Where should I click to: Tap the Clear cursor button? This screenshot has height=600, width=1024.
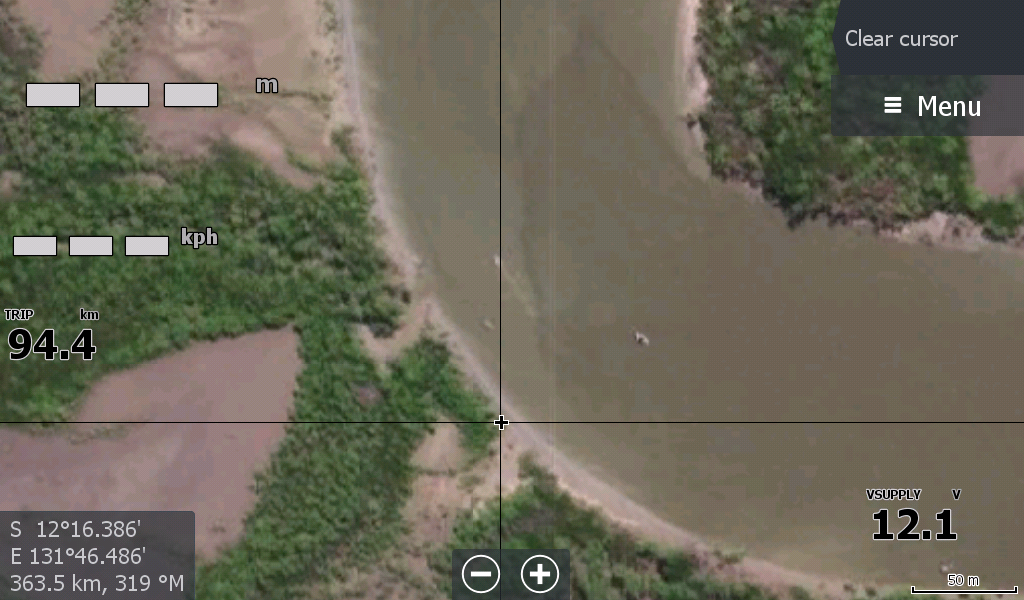(901, 39)
